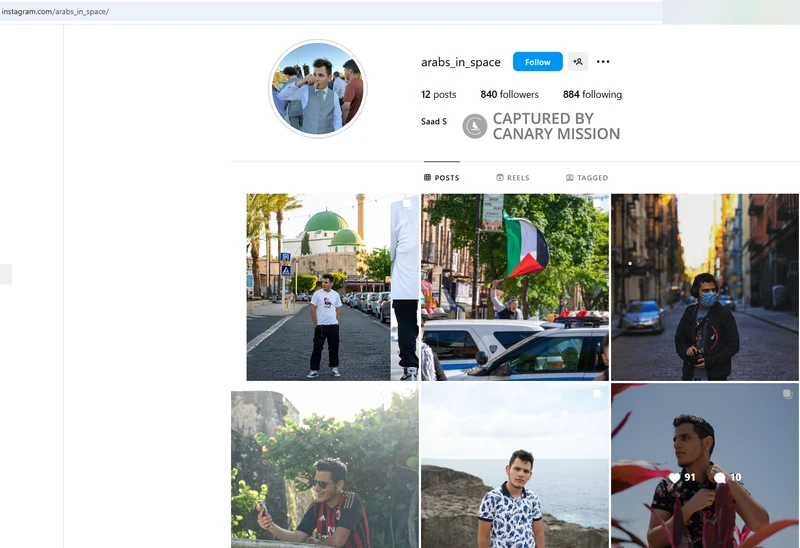This screenshot has width=800, height=548.
Task: Open the post with 91 likes
Action: tap(704, 470)
